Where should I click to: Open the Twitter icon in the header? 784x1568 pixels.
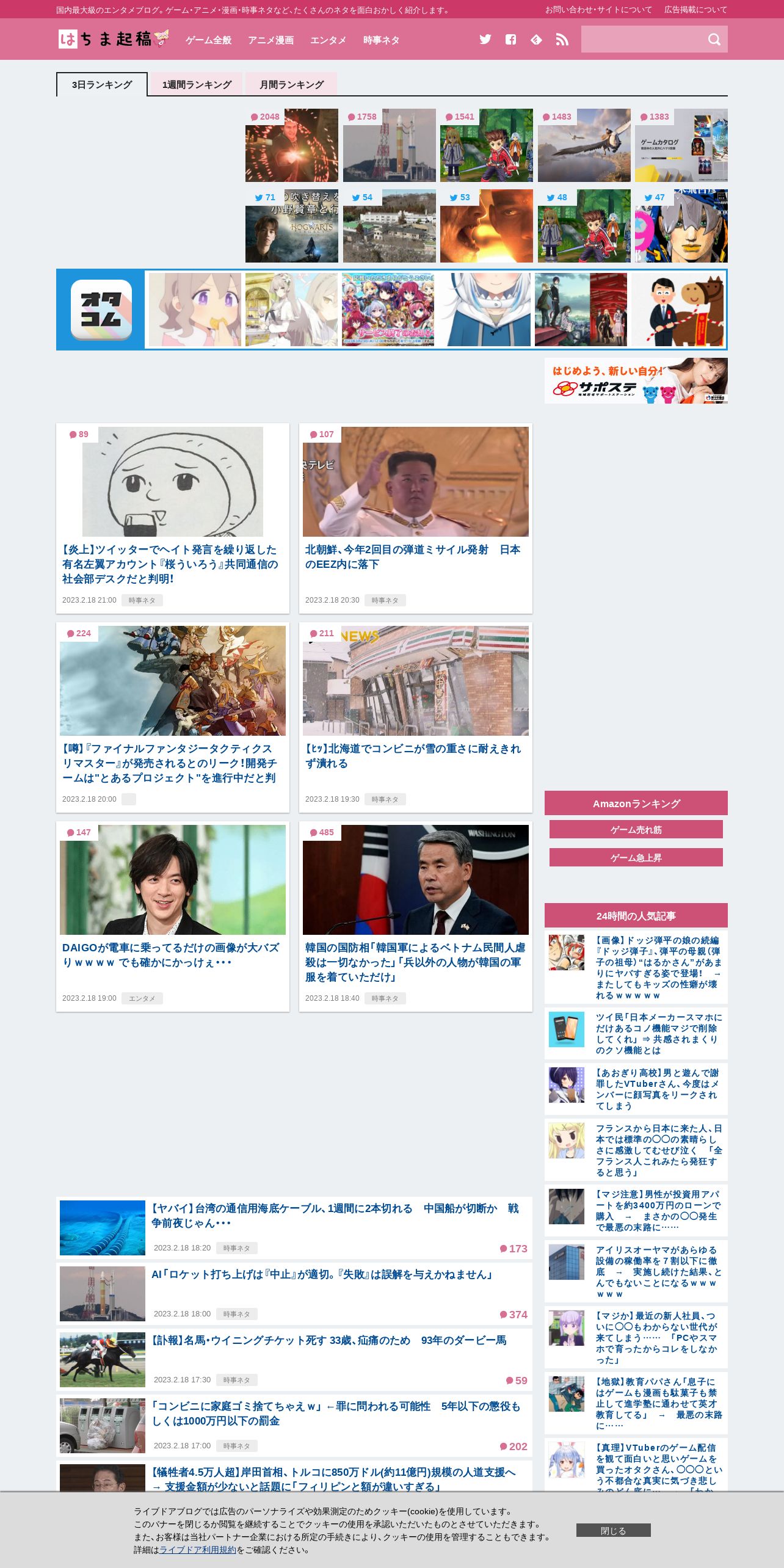point(485,40)
